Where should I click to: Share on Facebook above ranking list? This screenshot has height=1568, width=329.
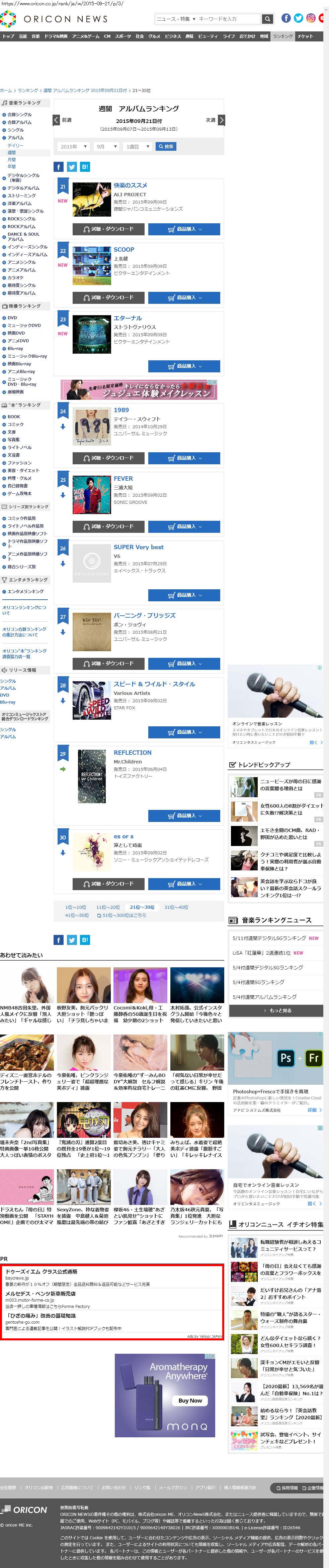coord(59,167)
